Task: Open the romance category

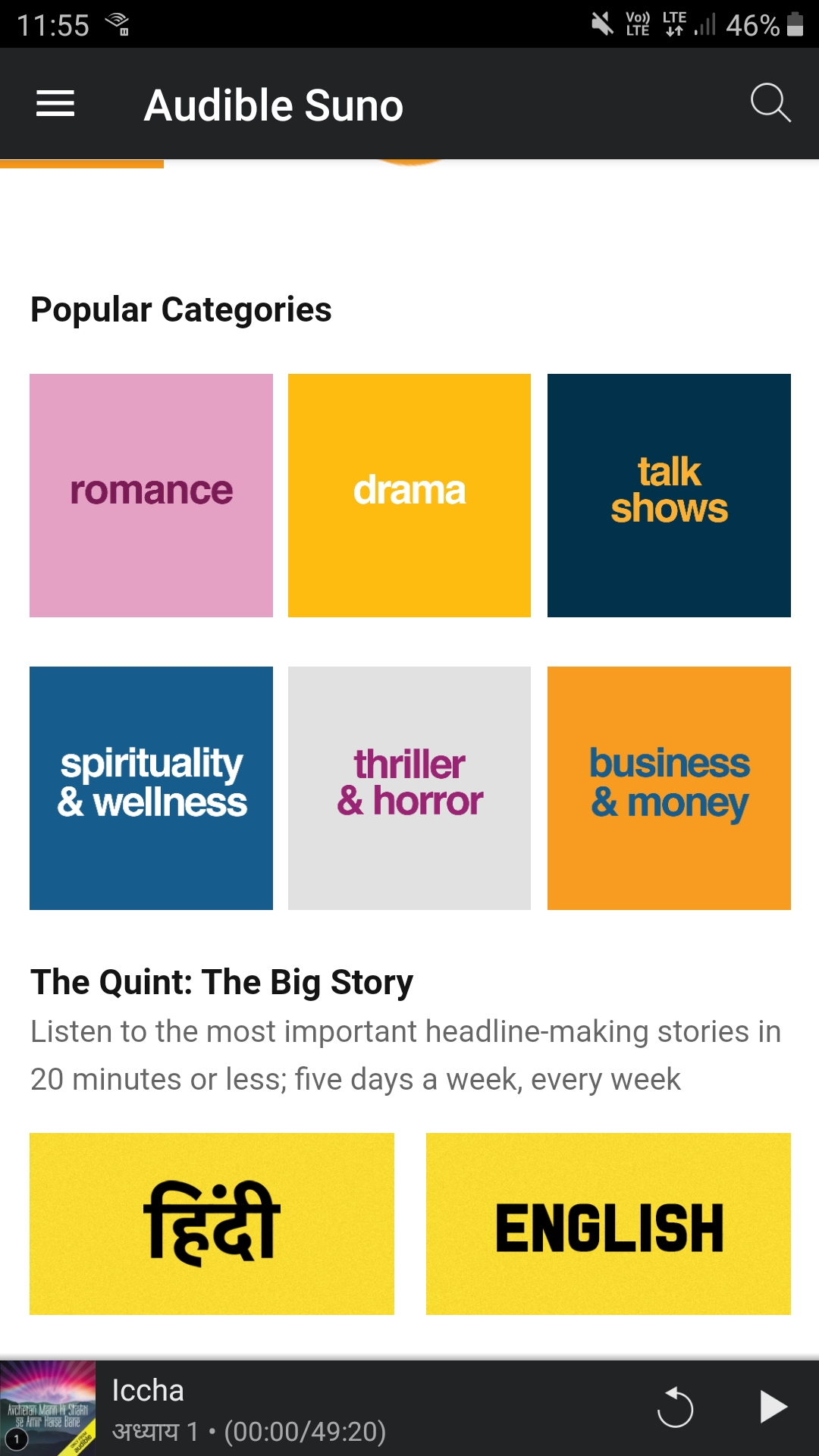Action: pyautogui.click(x=151, y=495)
